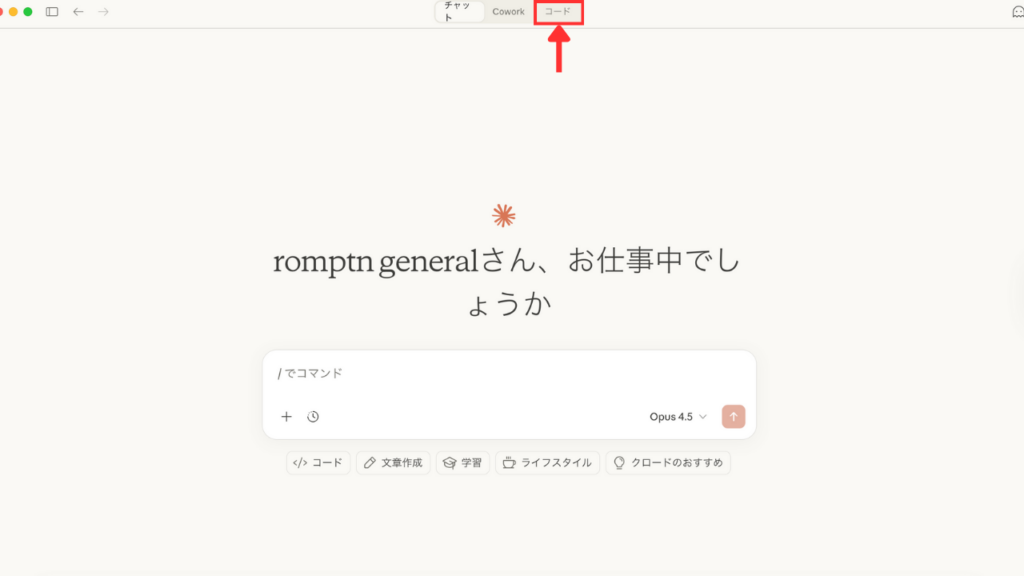Screen dimensions: 1024x576
Task: Expand the Opus 4.5 model dropdown
Action: point(678,417)
